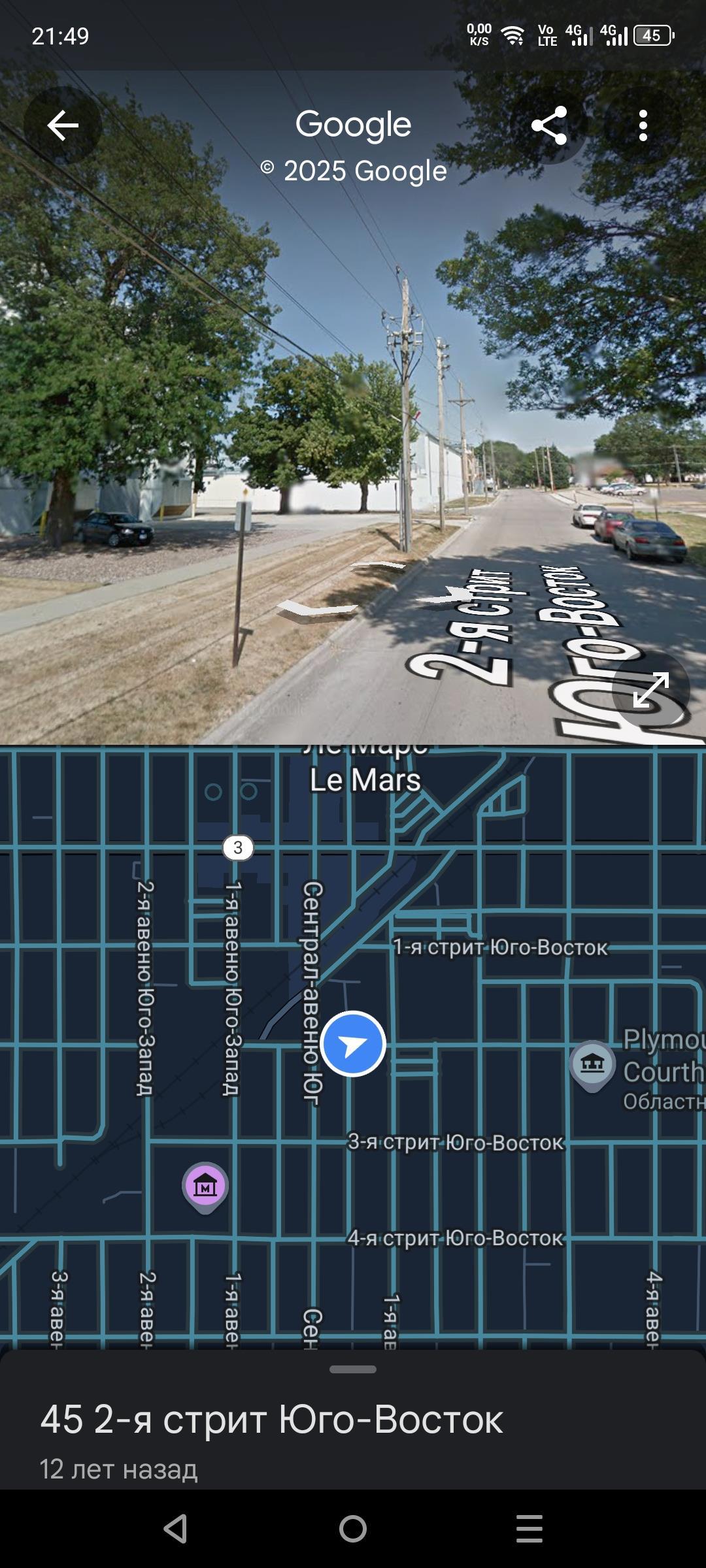706x1568 pixels.
Task: Tap the bottom sheet drag handle
Action: point(353,1369)
